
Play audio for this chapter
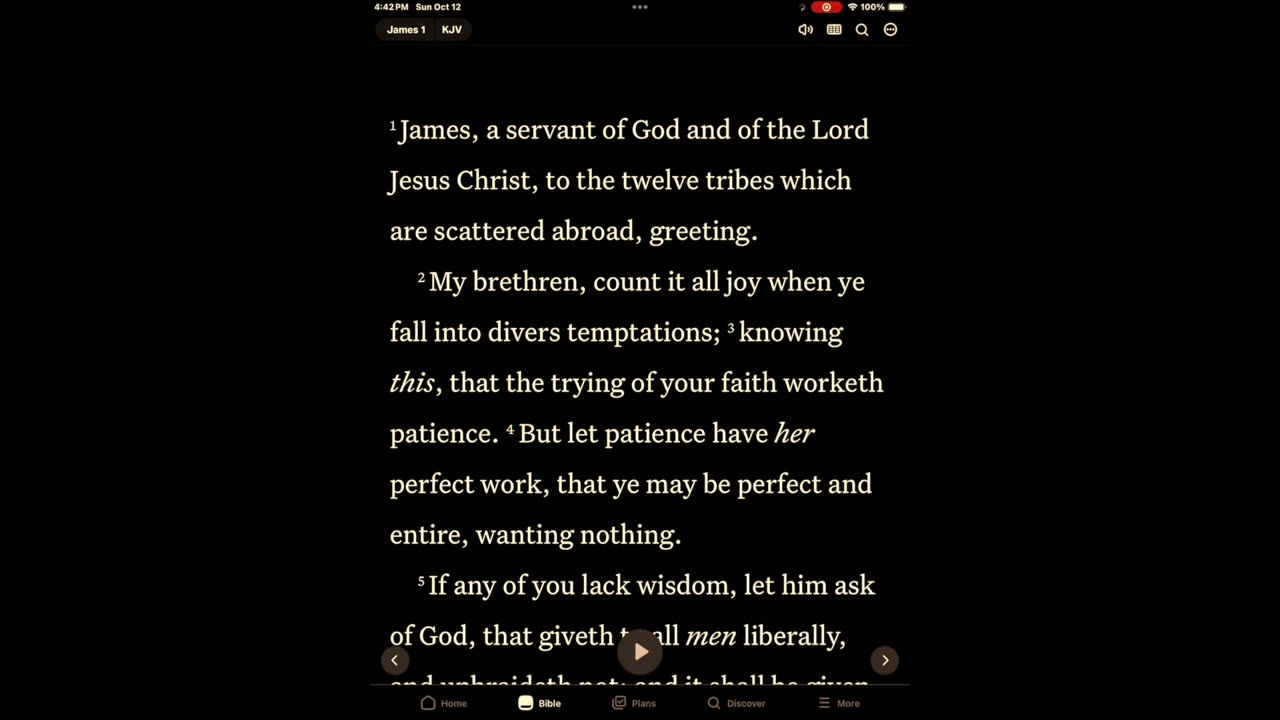[640, 652]
